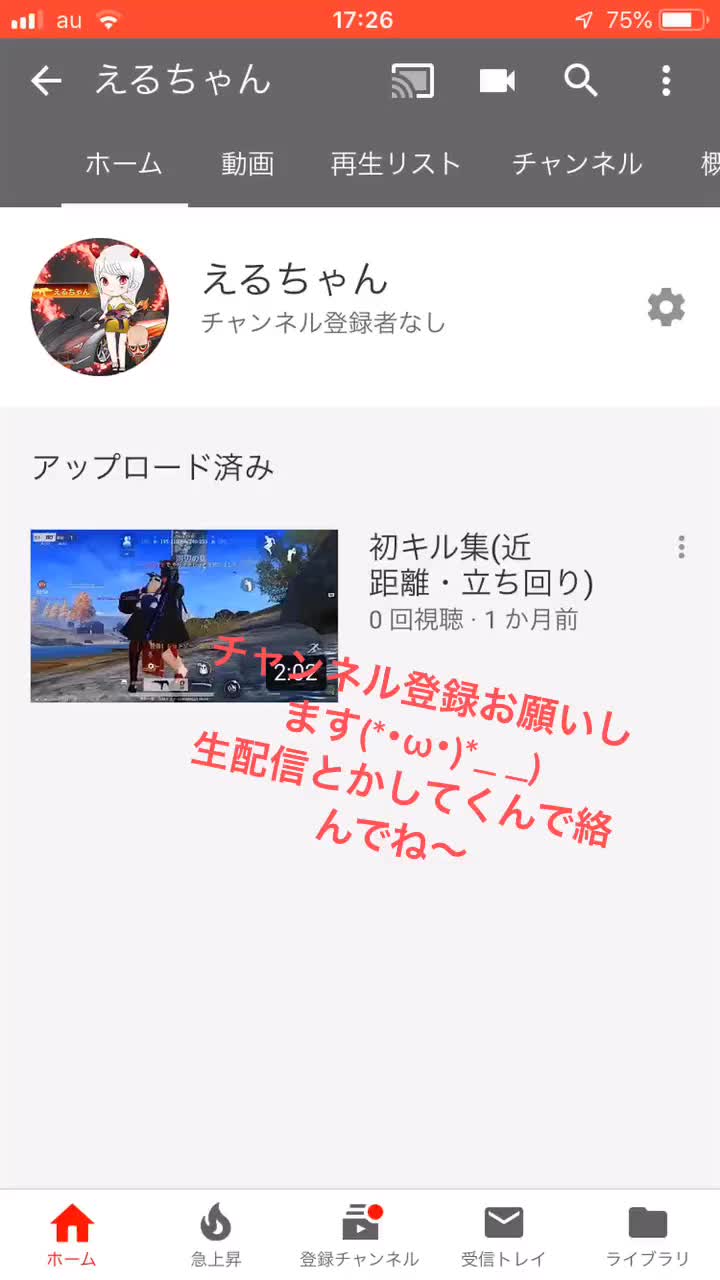This screenshot has width=720, height=1280.
Task: Switch to the 再生リスト tab
Action: point(395,164)
